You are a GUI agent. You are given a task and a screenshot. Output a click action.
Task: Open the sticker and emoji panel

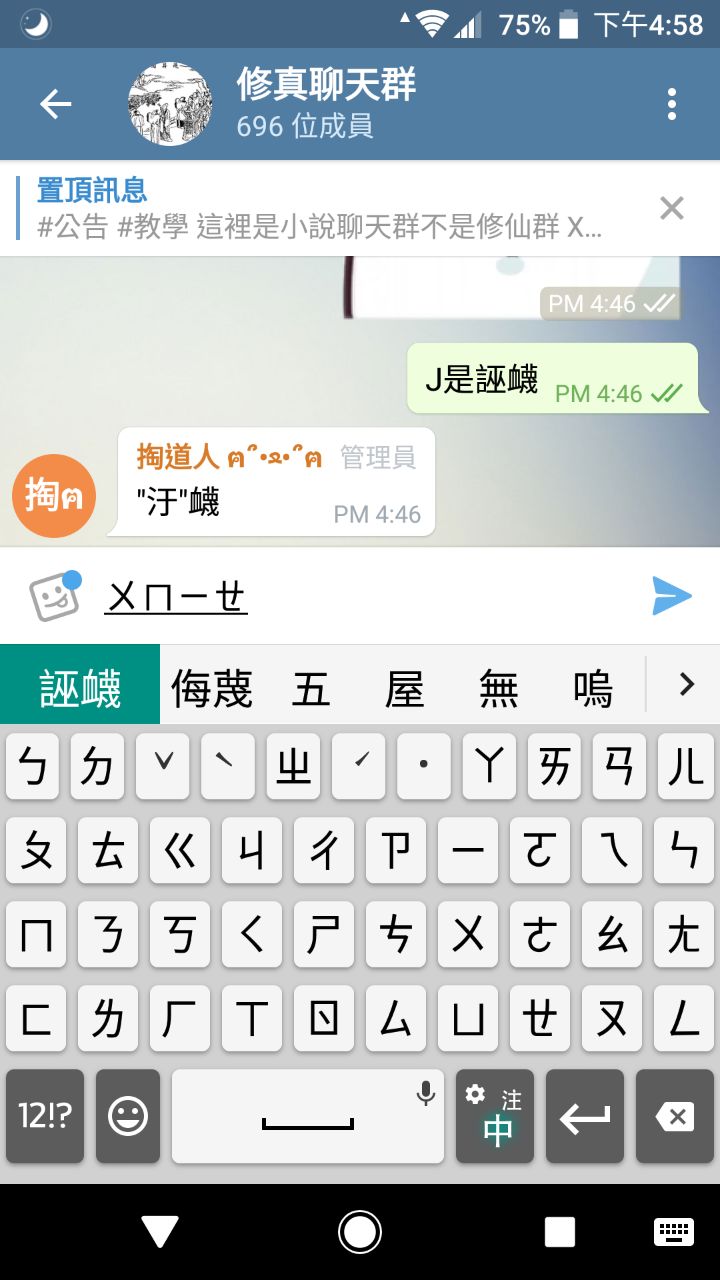pos(53,597)
